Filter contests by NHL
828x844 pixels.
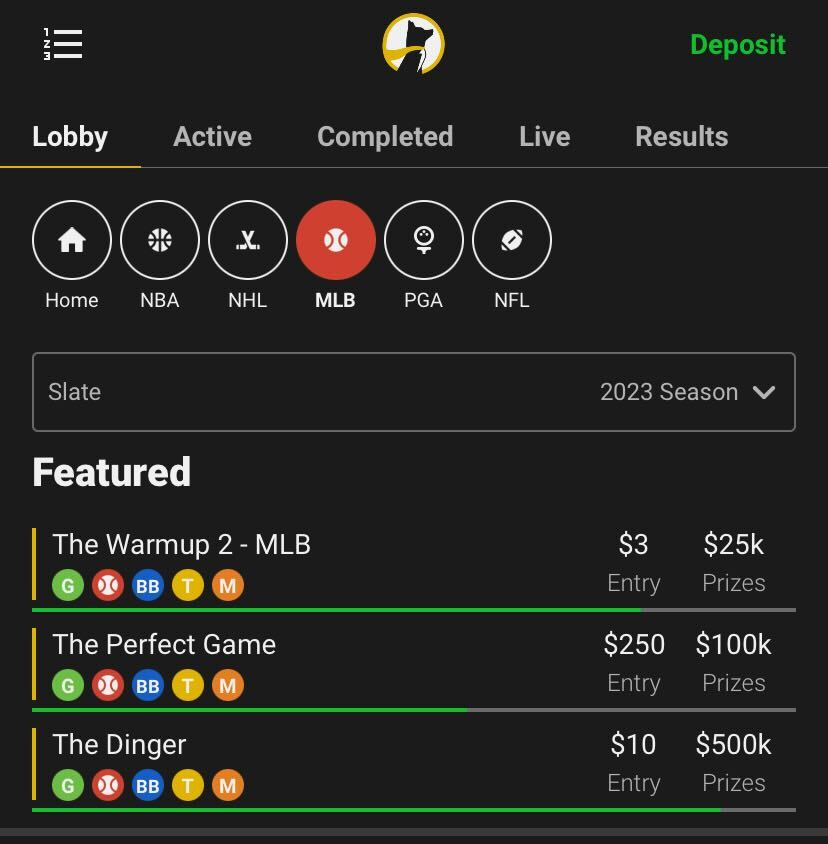(x=248, y=241)
